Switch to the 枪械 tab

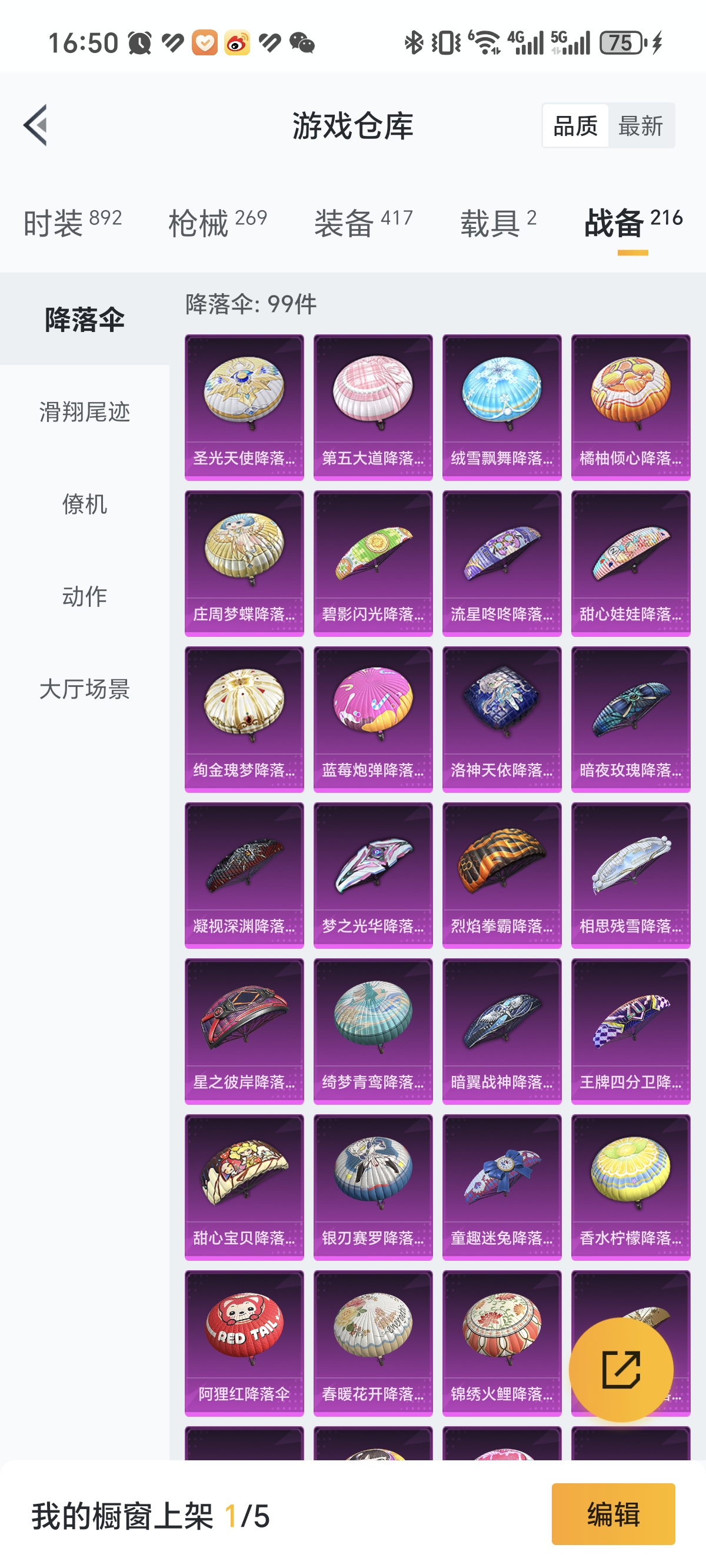pyautogui.click(x=218, y=222)
